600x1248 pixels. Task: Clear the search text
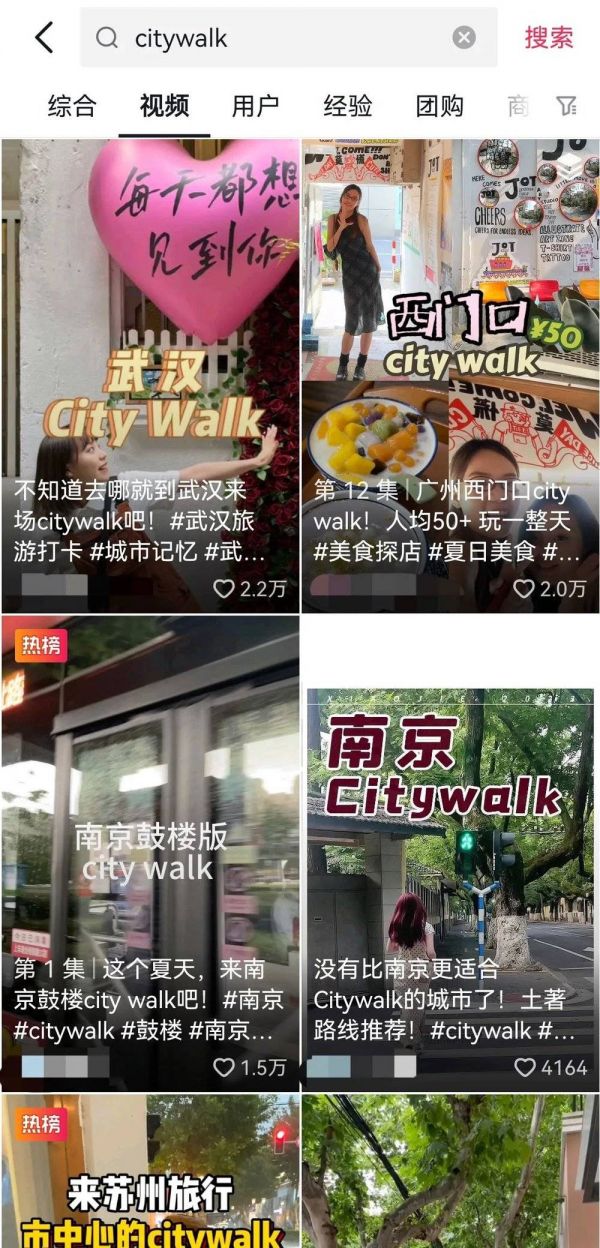click(464, 38)
